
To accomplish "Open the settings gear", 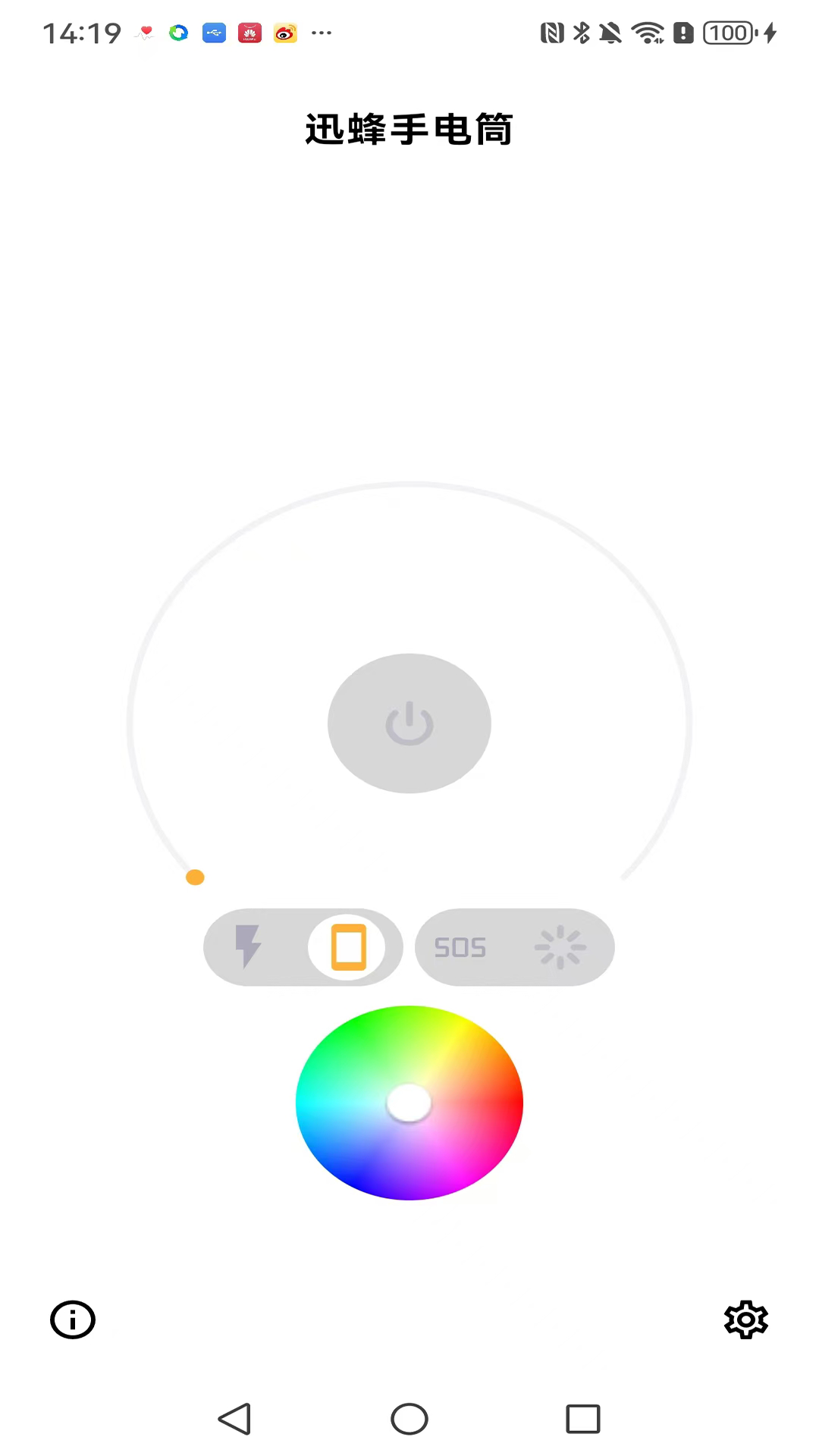I will tap(746, 1319).
